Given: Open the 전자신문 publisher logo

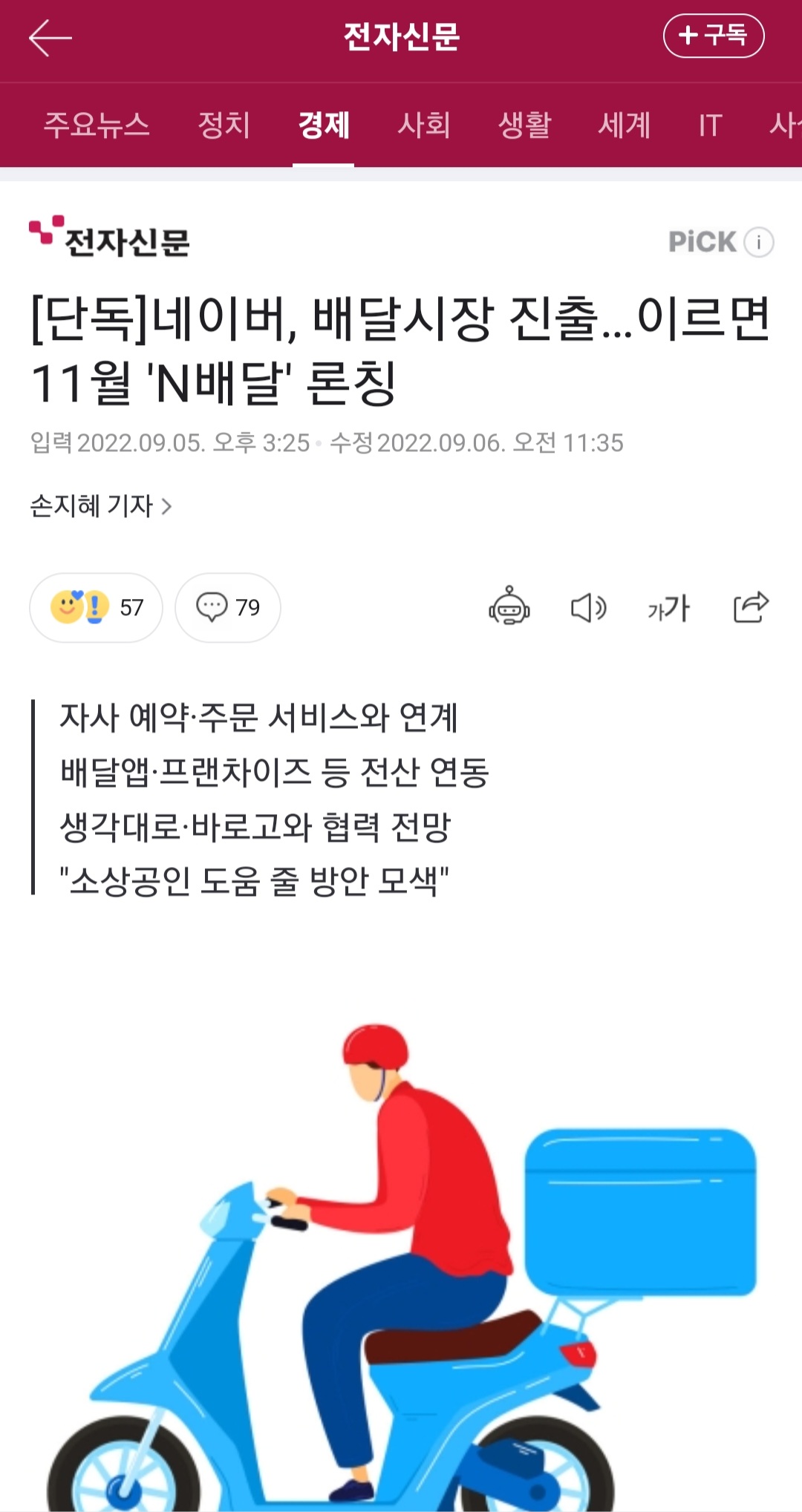Looking at the screenshot, I should (110, 238).
